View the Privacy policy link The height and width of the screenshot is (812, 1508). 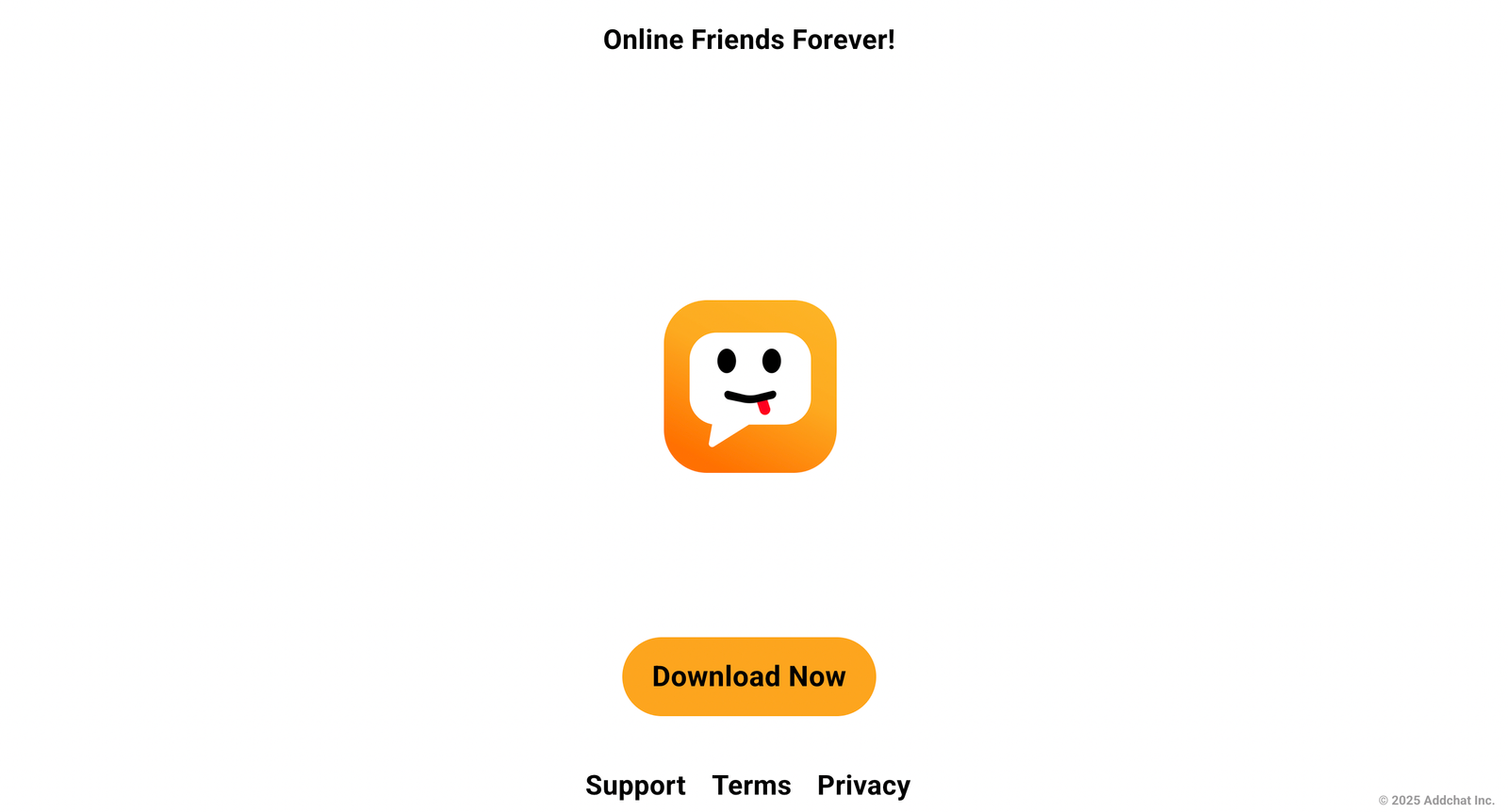(863, 786)
